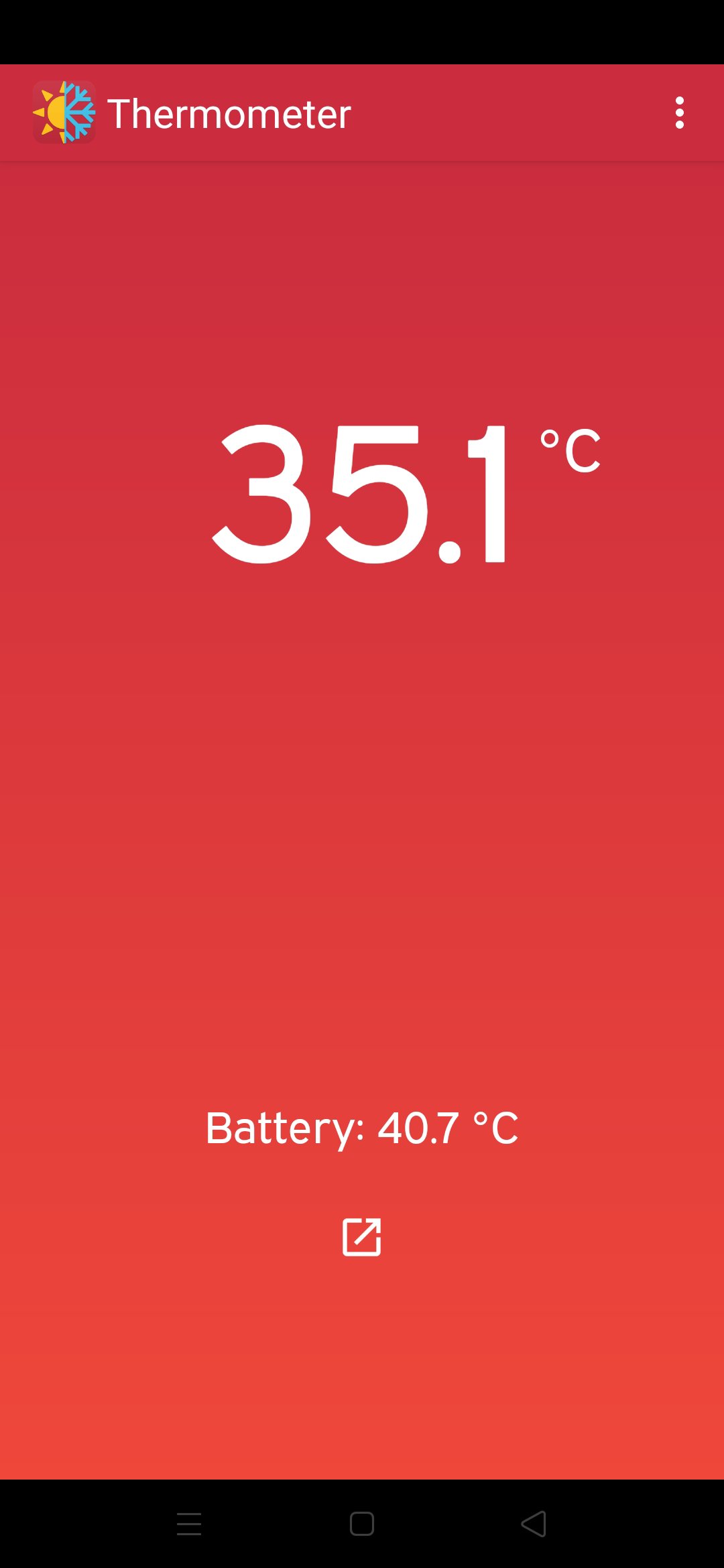This screenshot has height=1568, width=724.
Task: Open the three-dot overflow menu
Action: point(679,113)
